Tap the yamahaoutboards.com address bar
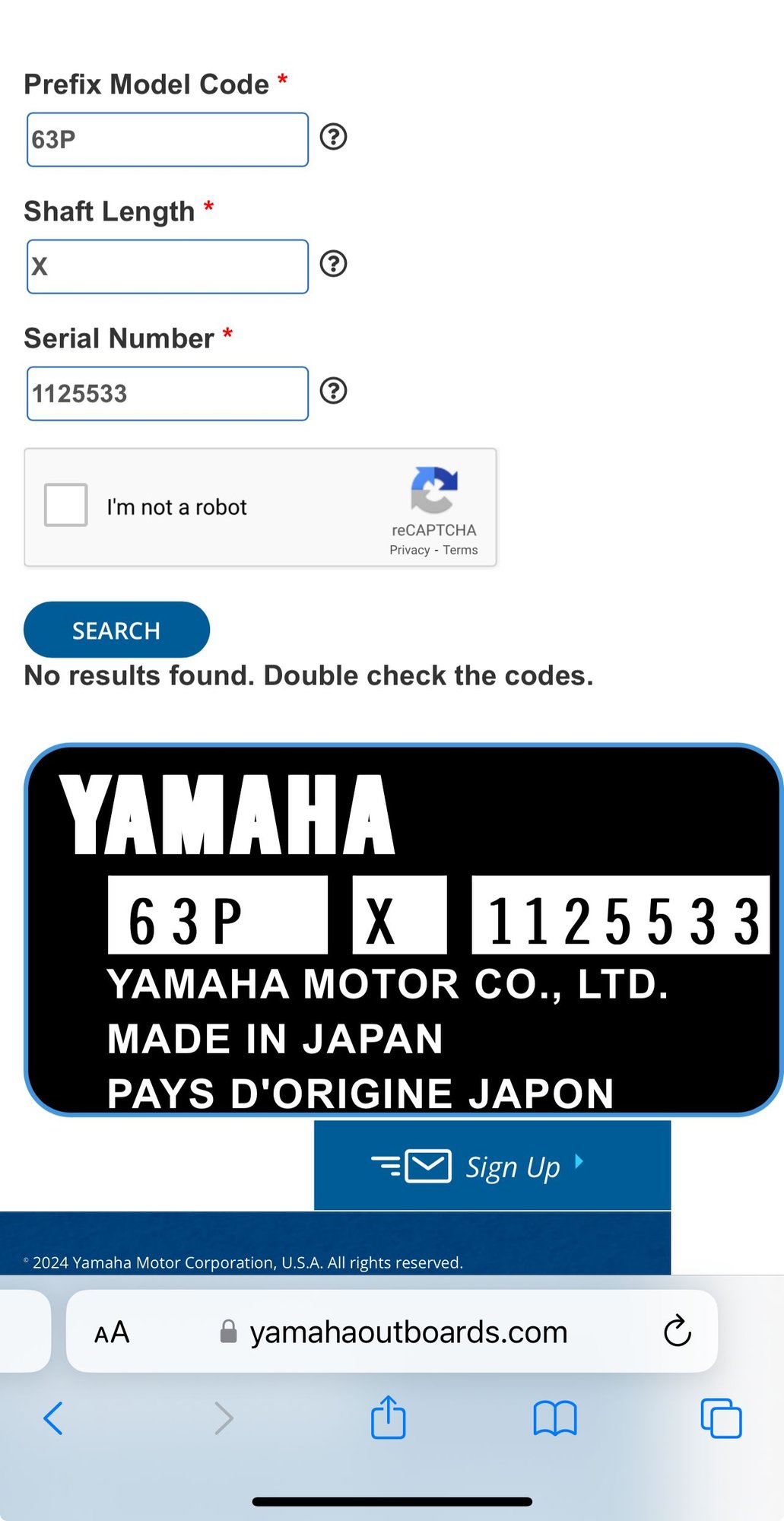 (x=408, y=1332)
